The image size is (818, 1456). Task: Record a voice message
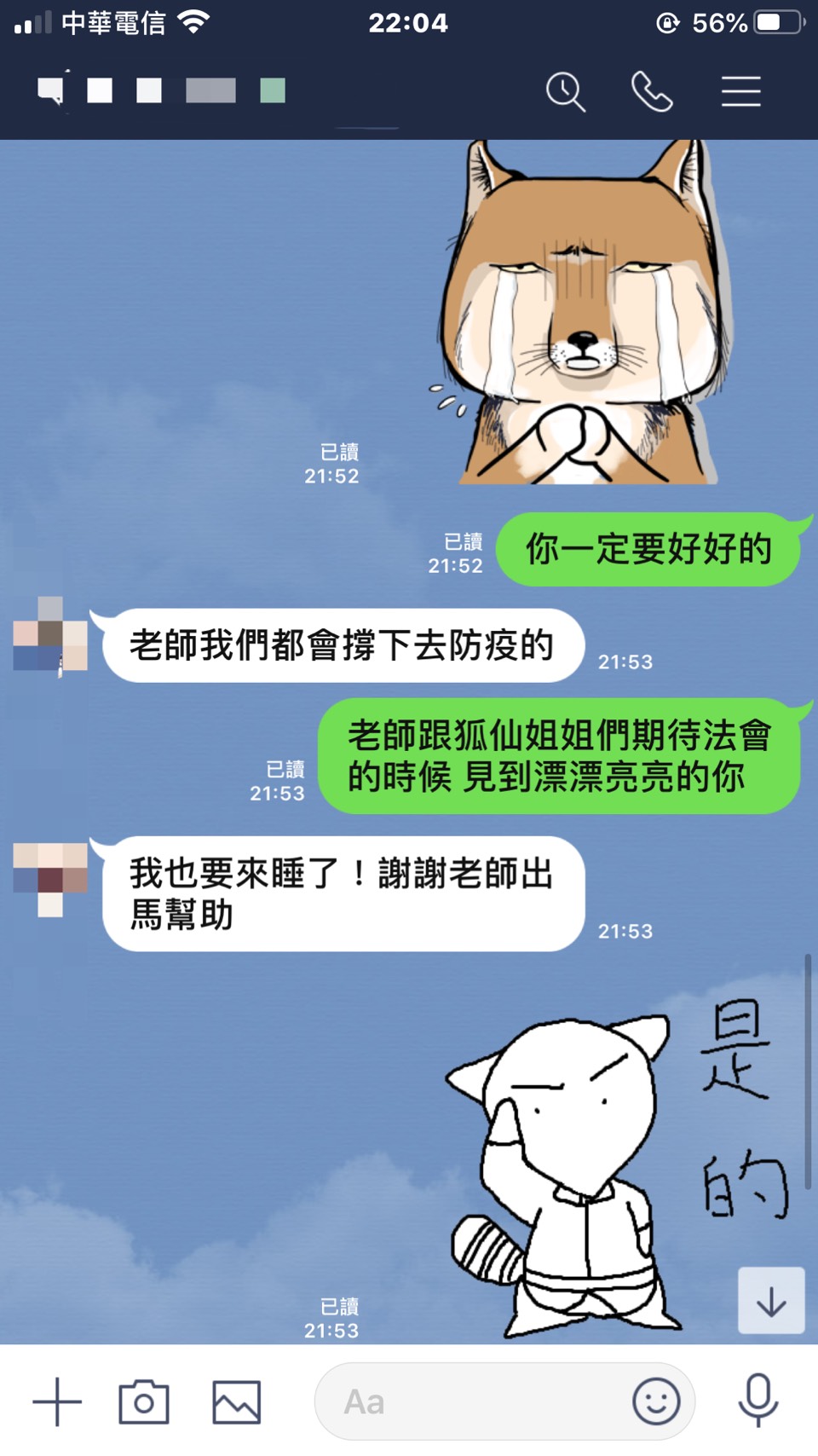click(758, 1401)
